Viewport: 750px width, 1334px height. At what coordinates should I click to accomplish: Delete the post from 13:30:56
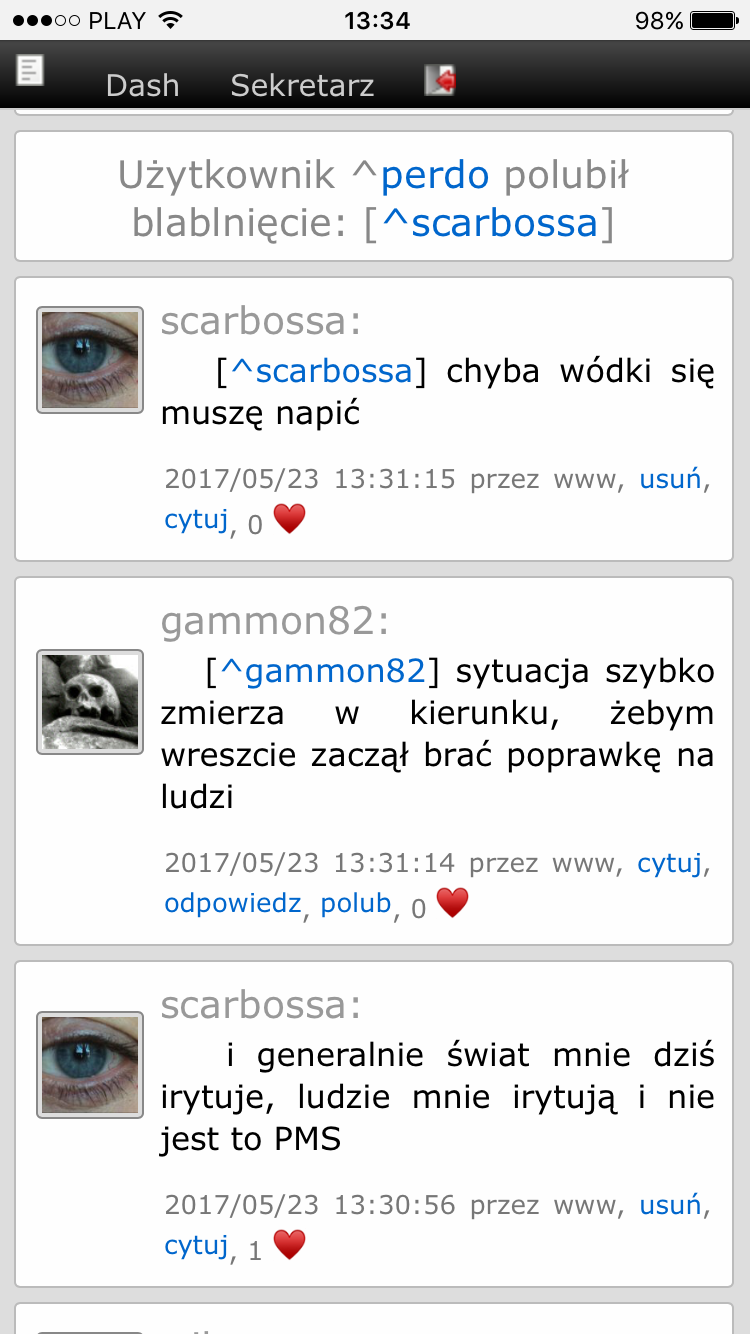pos(670,1205)
